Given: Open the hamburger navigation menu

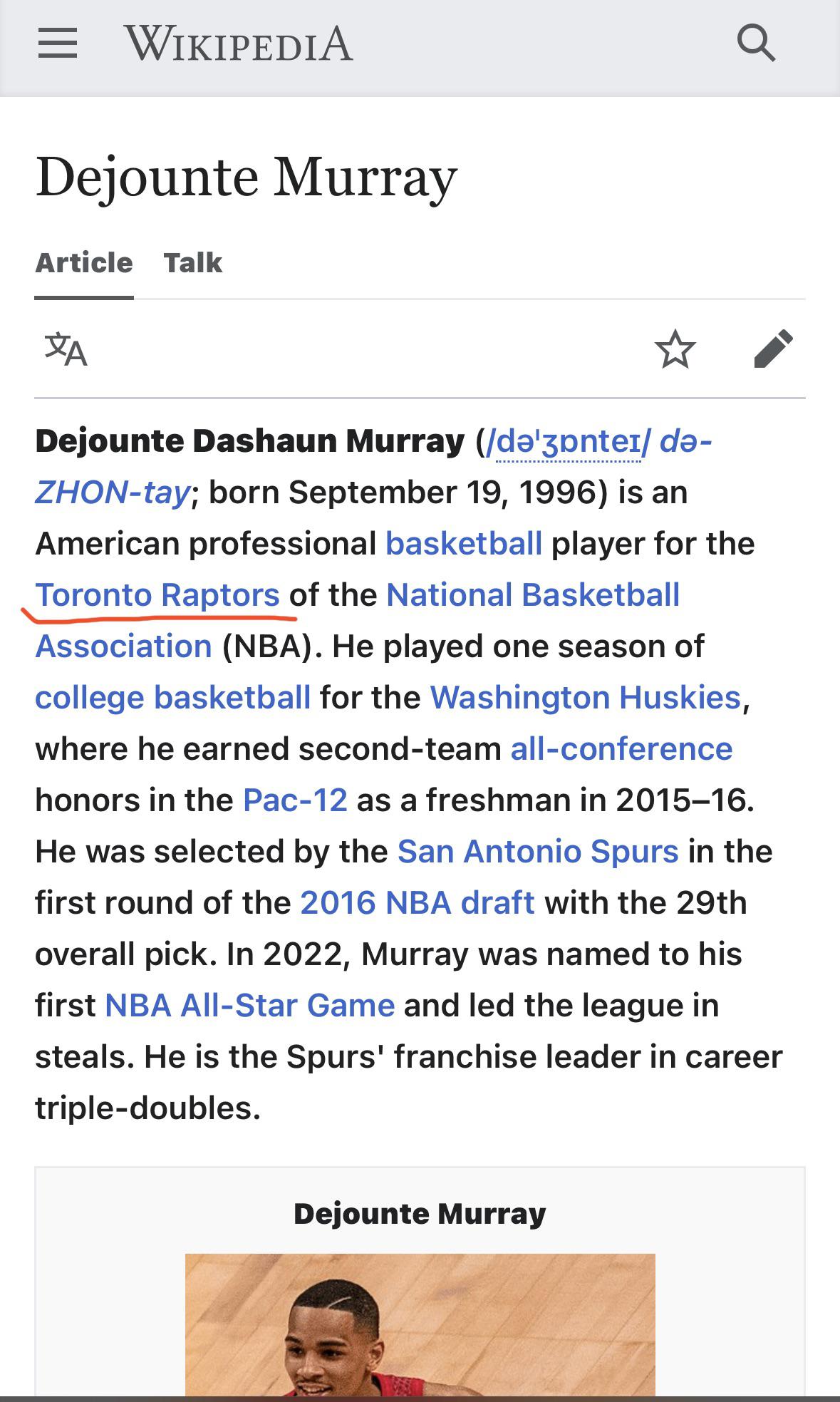Looking at the screenshot, I should 58,43.
